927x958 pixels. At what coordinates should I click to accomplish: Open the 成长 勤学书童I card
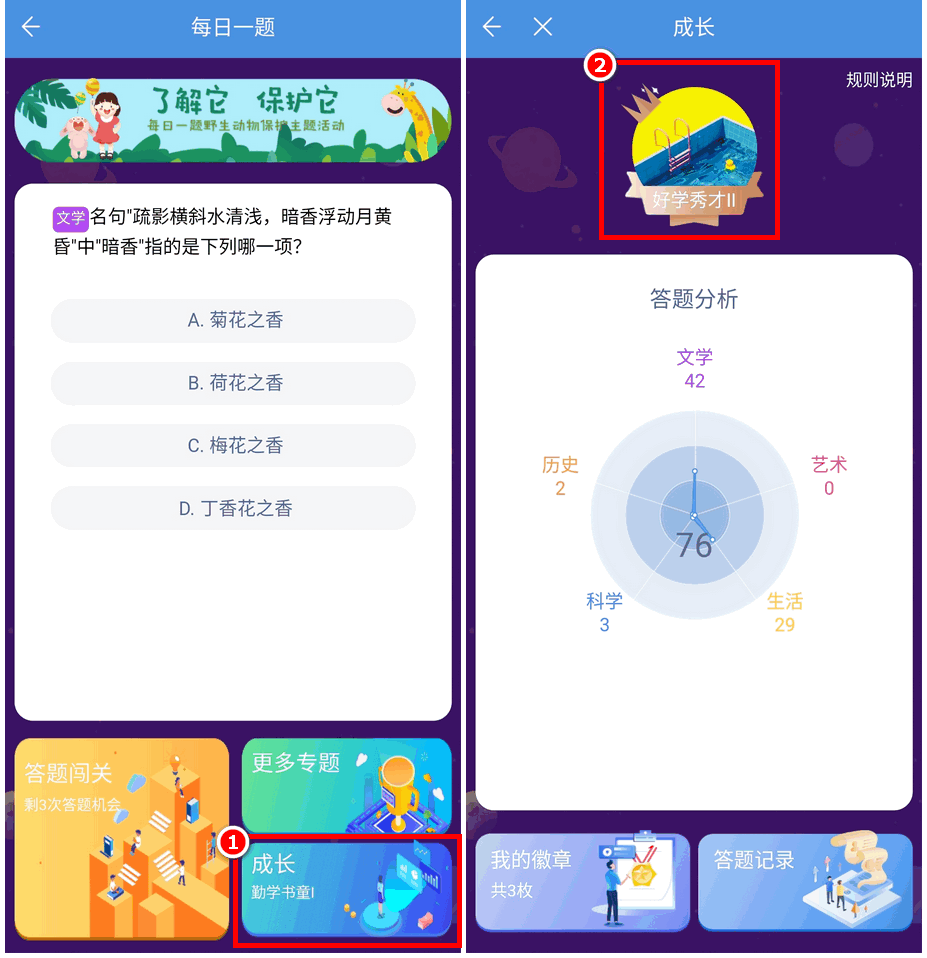pyautogui.click(x=346, y=889)
